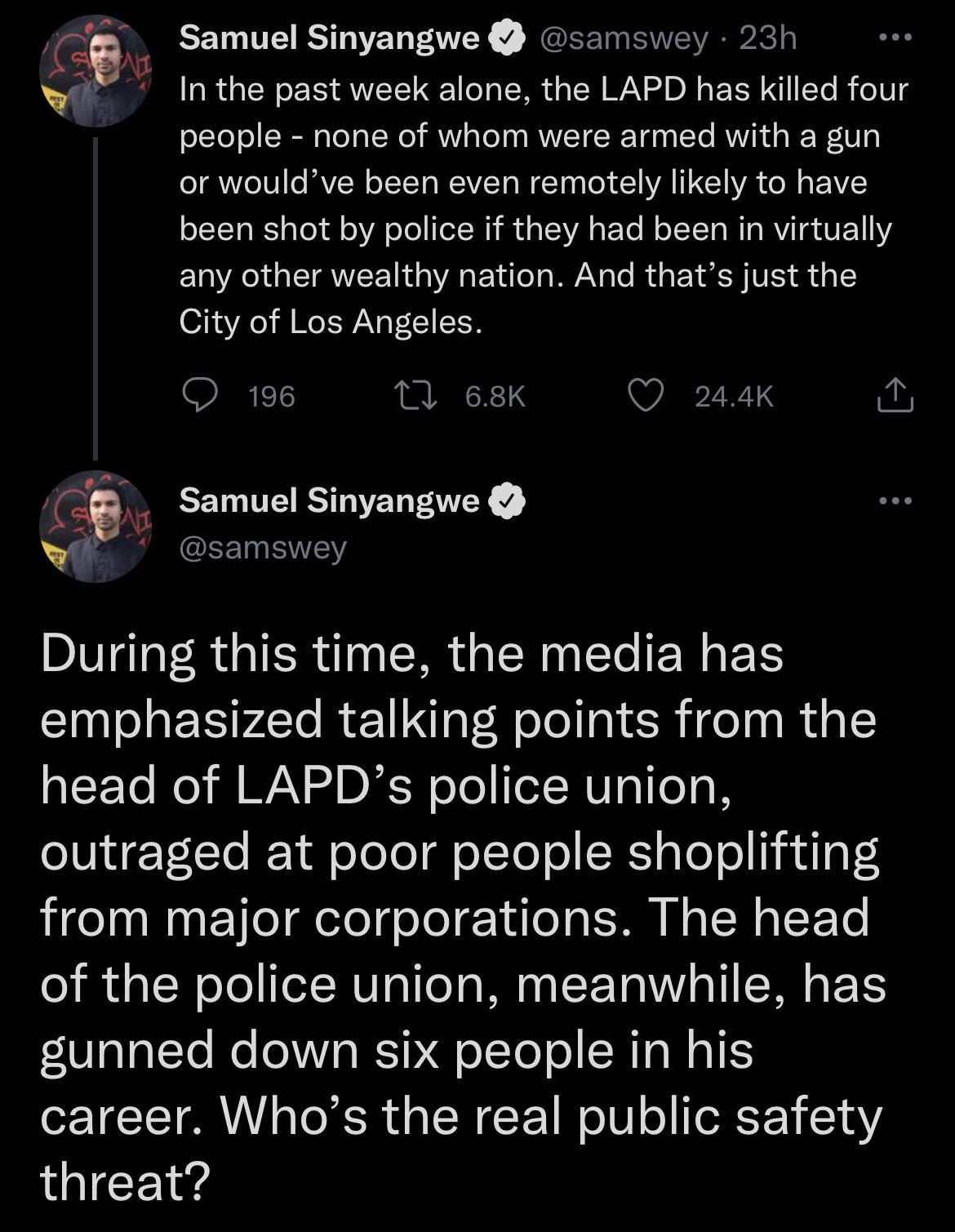
Task: Open profile picture on the 23h tweet
Action: pos(96,72)
